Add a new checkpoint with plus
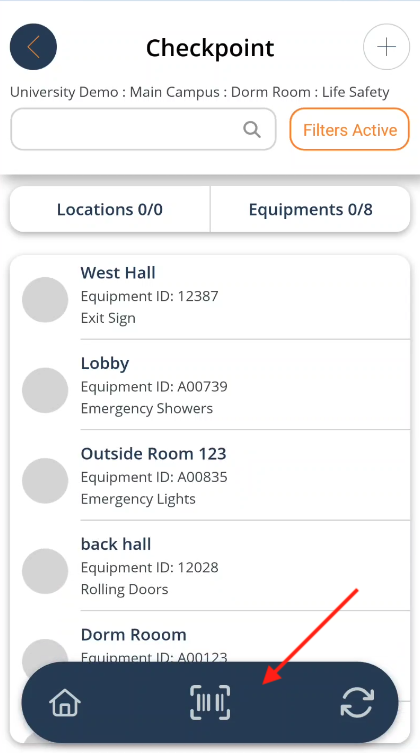Viewport: 420px width, 753px height. coord(386,47)
